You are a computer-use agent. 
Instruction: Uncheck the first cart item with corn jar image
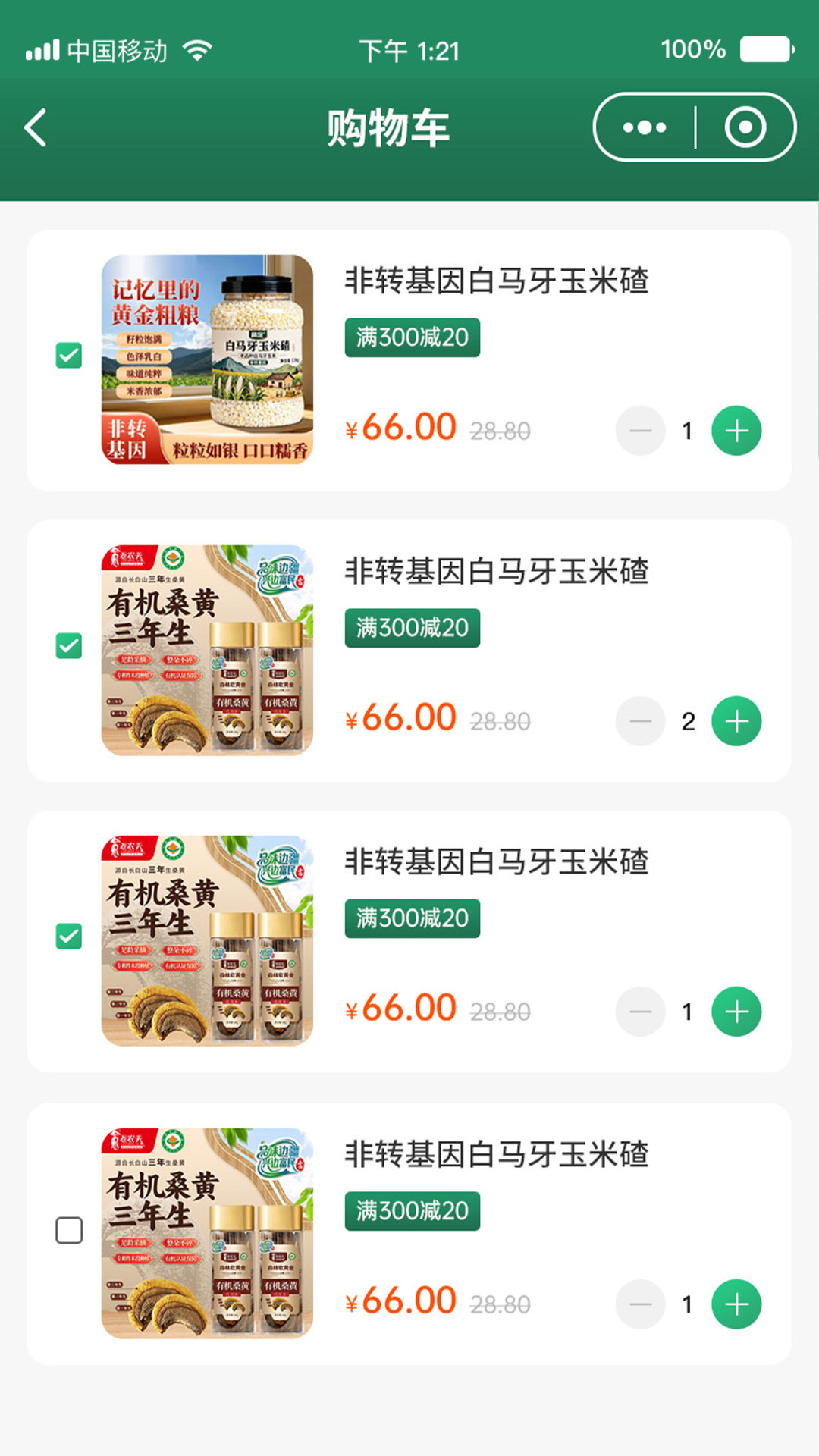tap(69, 355)
